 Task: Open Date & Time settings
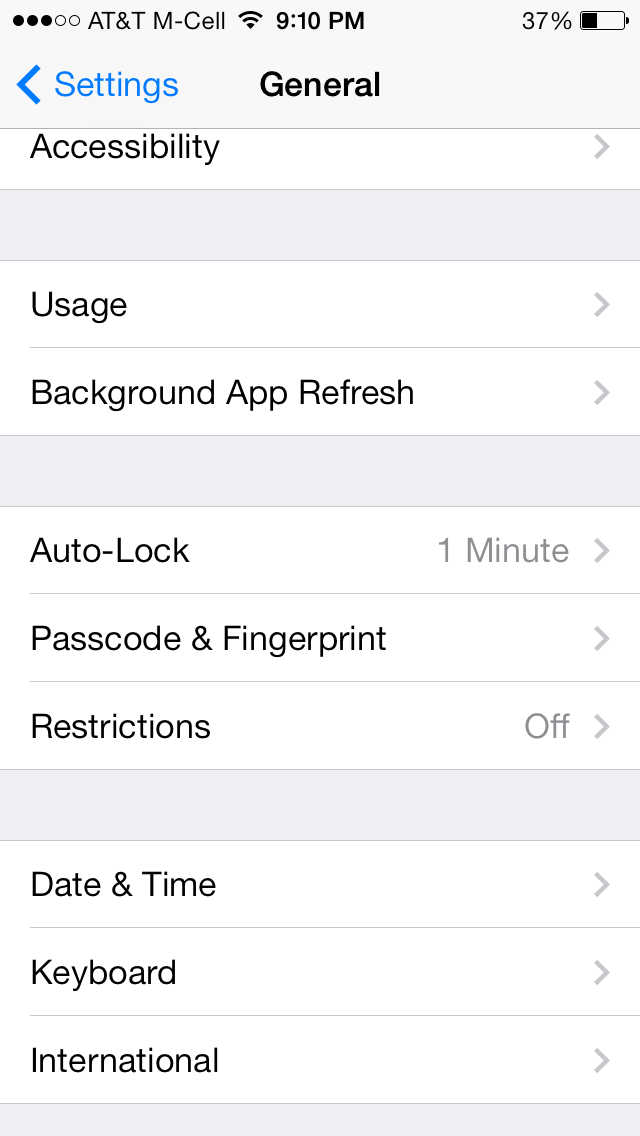click(x=320, y=884)
